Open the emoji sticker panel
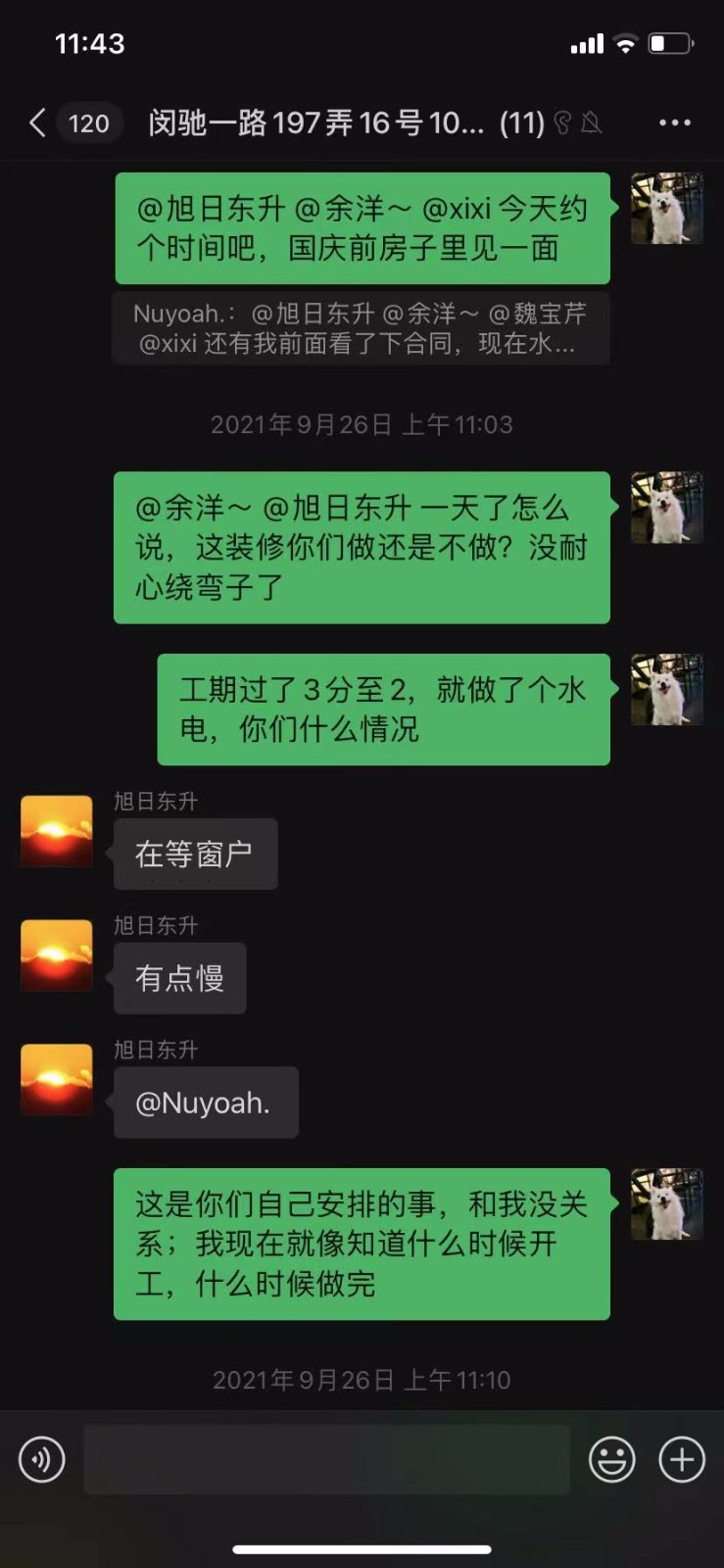 pyautogui.click(x=612, y=1459)
